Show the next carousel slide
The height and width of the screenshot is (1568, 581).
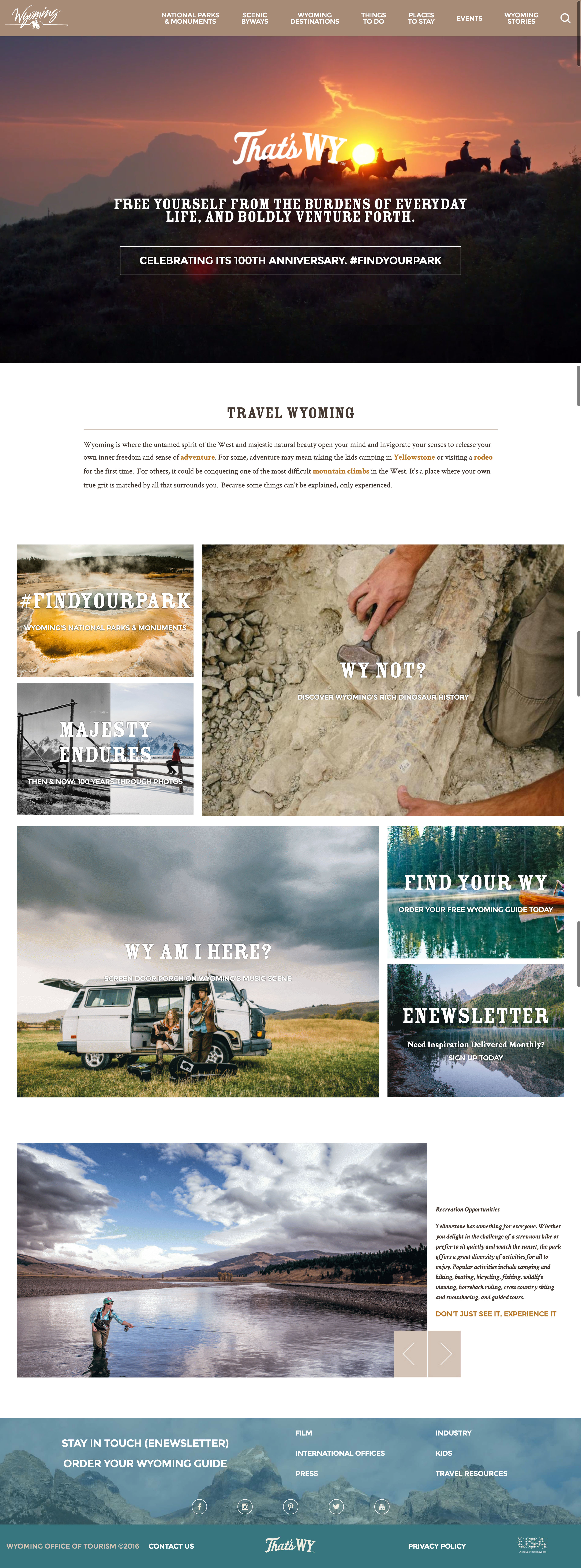point(445,1354)
